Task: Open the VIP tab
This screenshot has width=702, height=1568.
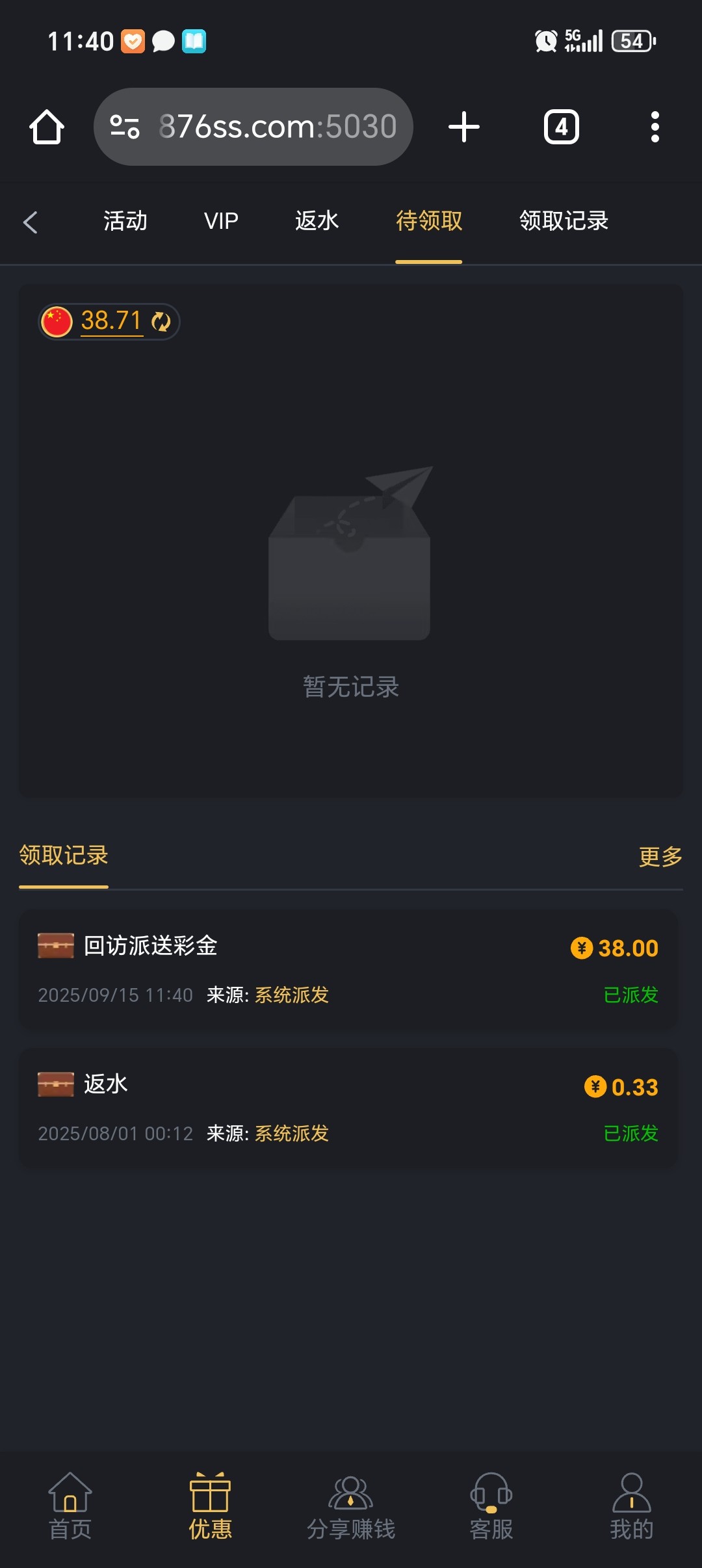Action: pos(221,222)
